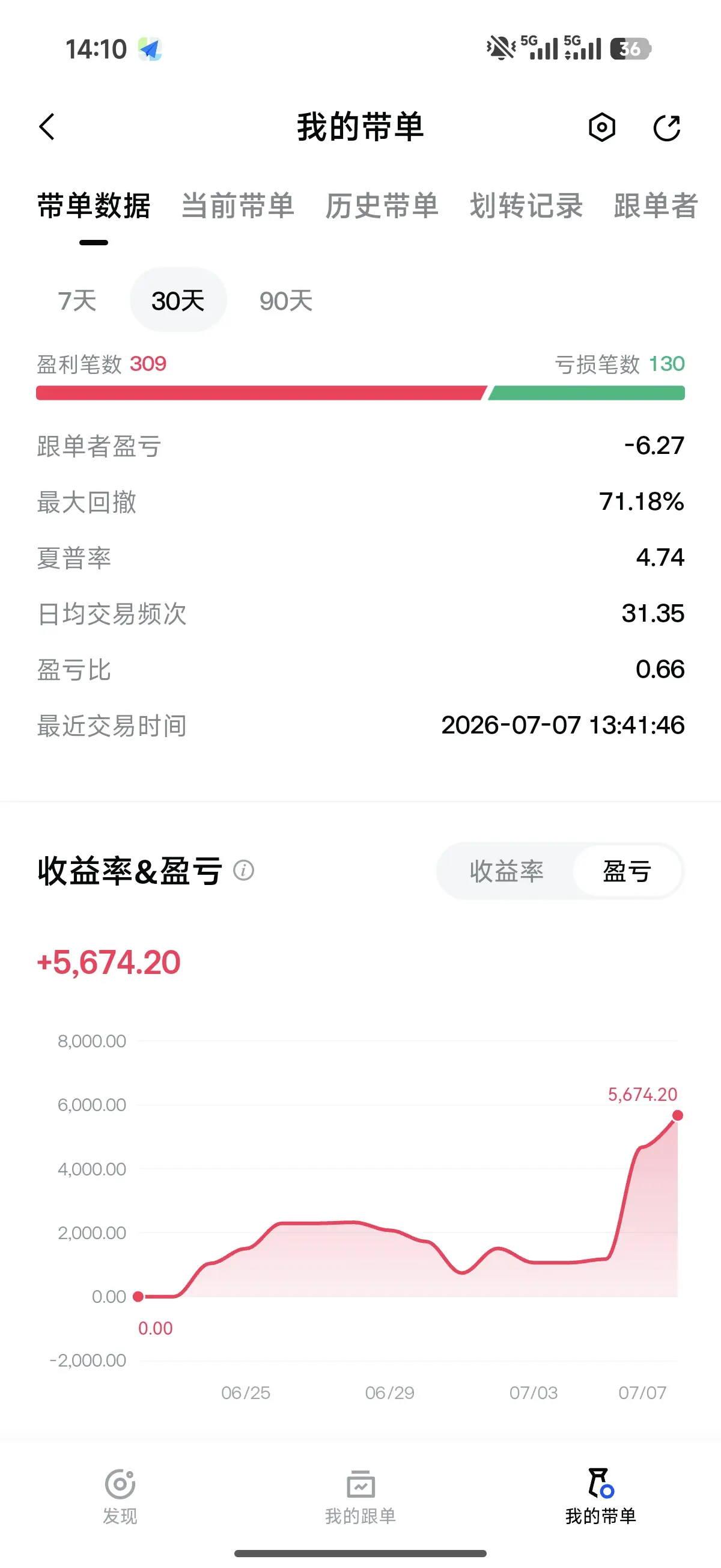Image resolution: width=721 pixels, height=1568 pixels.
Task: Select the 盈亏 chart option
Action: 627,871
